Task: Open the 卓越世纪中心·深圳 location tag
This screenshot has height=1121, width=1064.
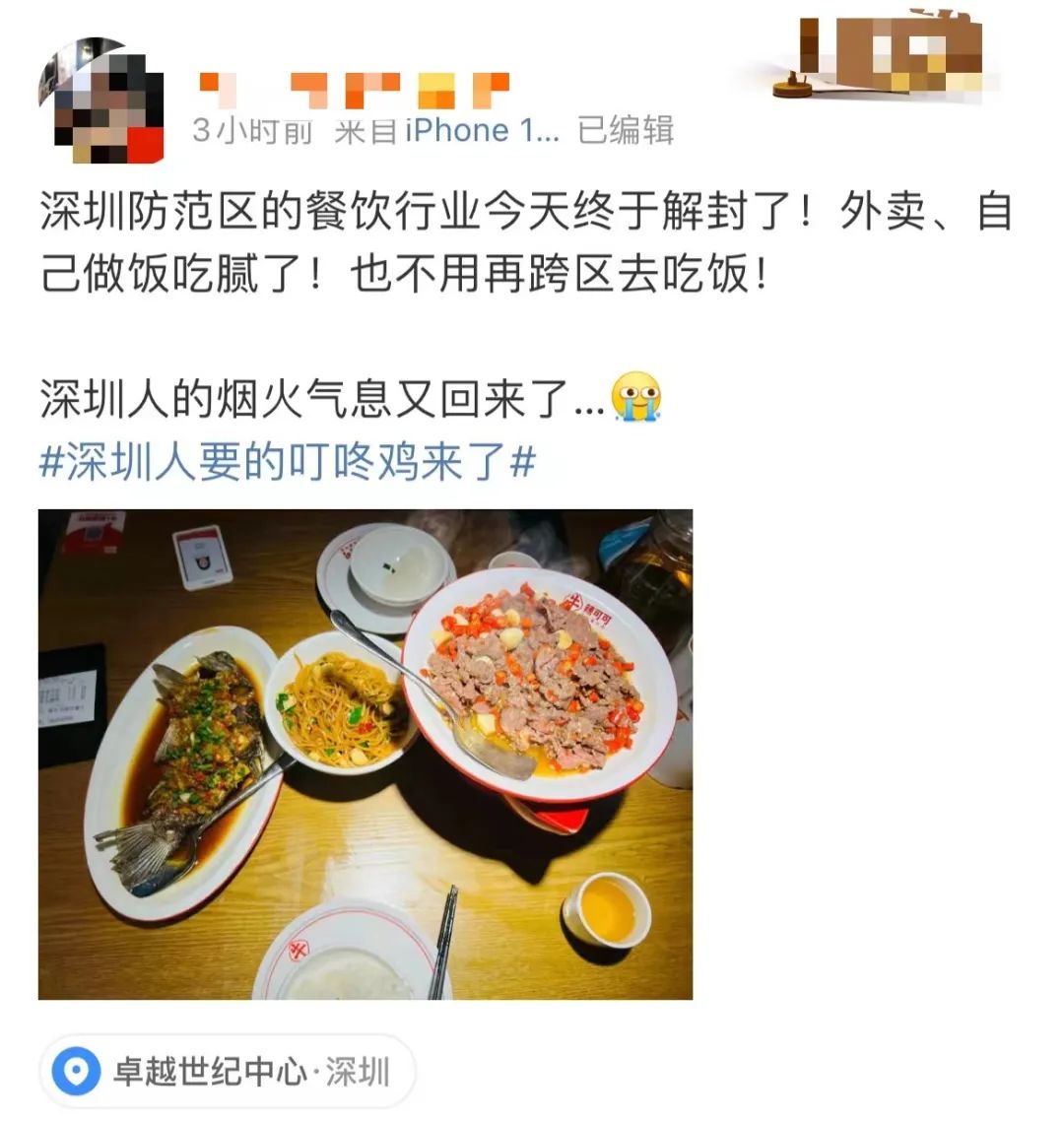Action: tap(228, 1071)
